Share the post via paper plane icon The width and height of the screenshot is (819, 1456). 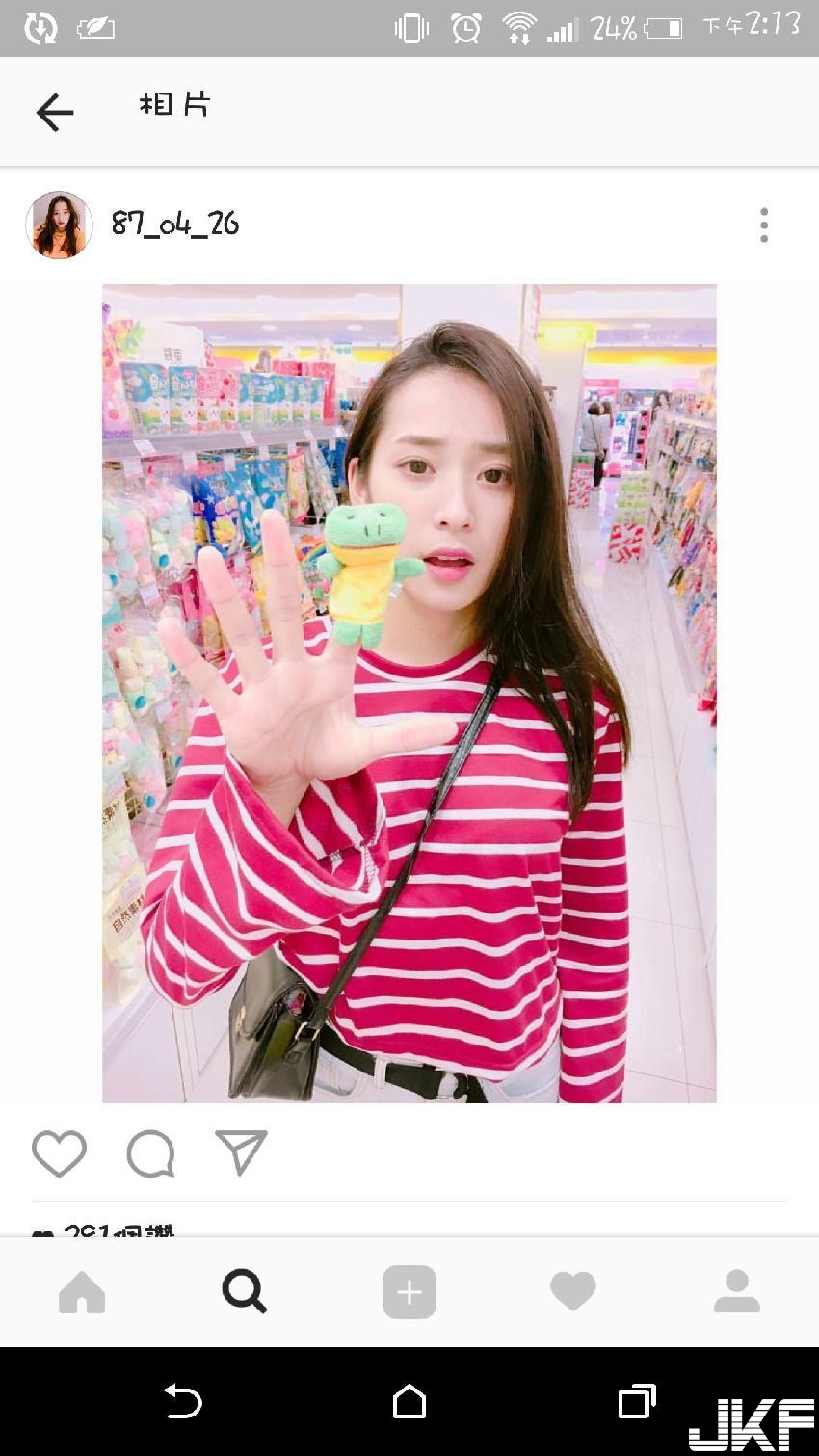pos(241,1152)
